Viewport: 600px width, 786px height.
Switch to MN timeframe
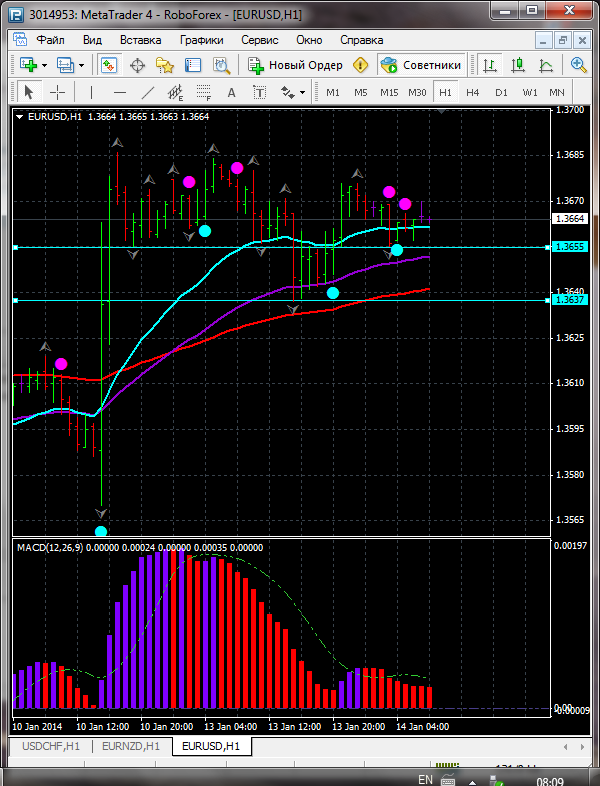pyautogui.click(x=556, y=92)
